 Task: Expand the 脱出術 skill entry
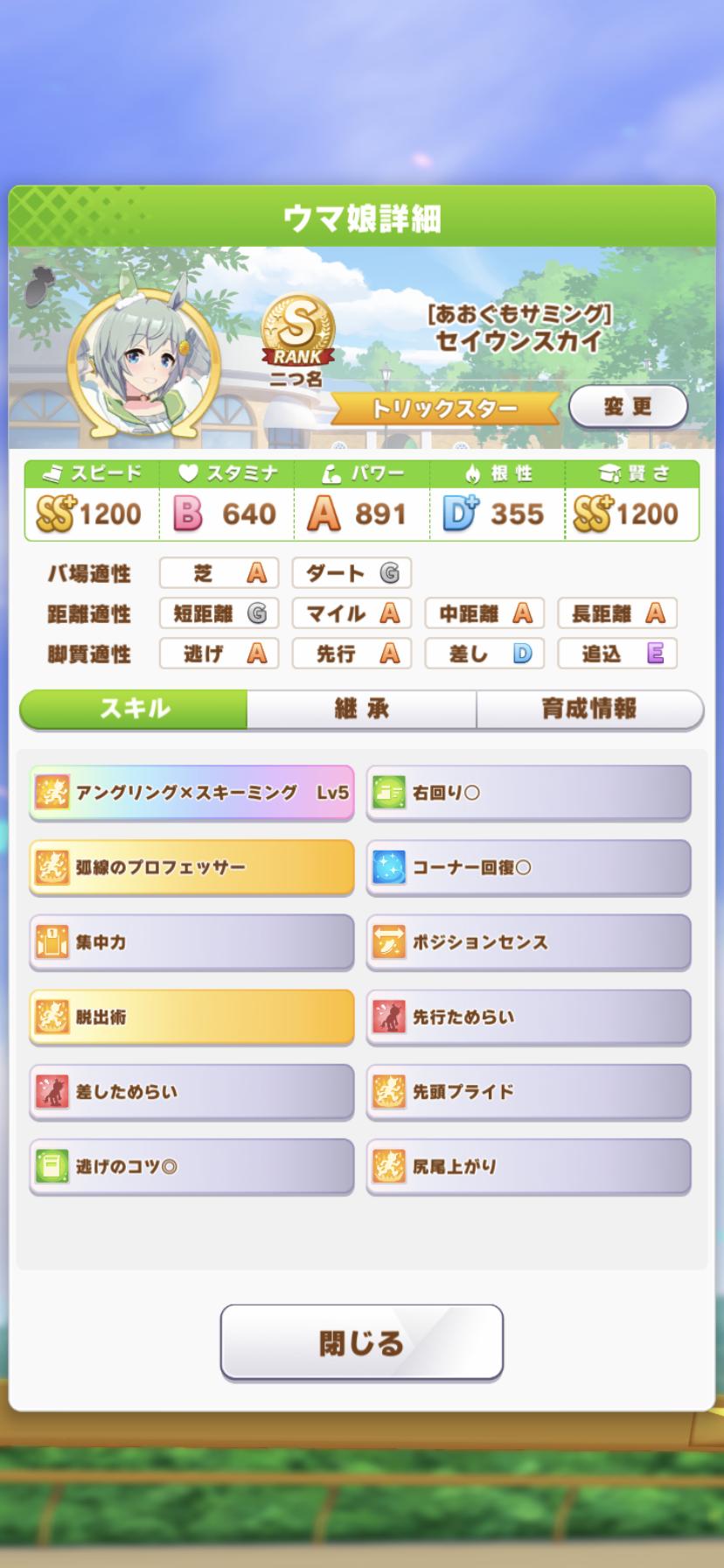coord(191,1017)
